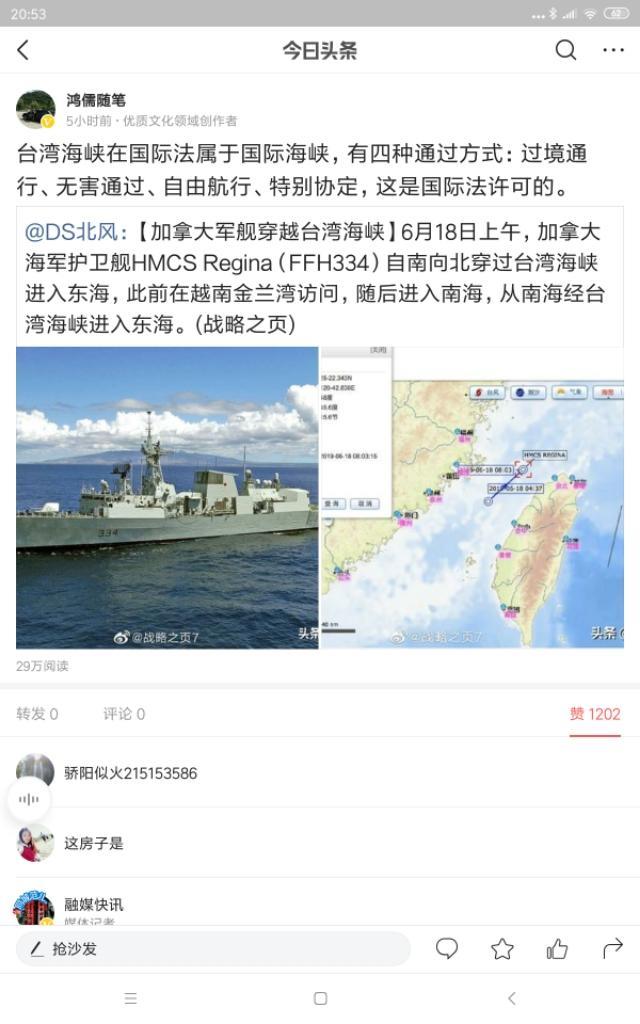Tap the system home button

[x=320, y=998]
